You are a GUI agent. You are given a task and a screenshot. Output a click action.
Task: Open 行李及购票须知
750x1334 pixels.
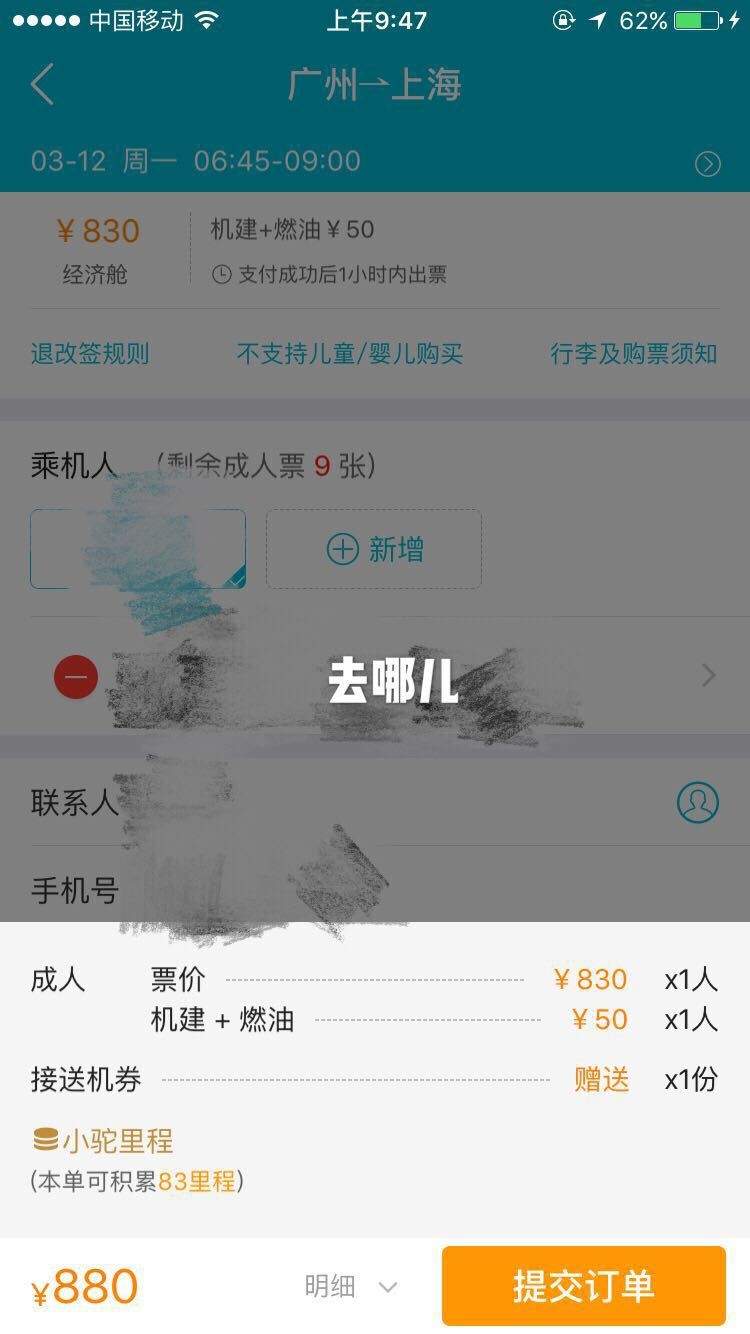[634, 353]
